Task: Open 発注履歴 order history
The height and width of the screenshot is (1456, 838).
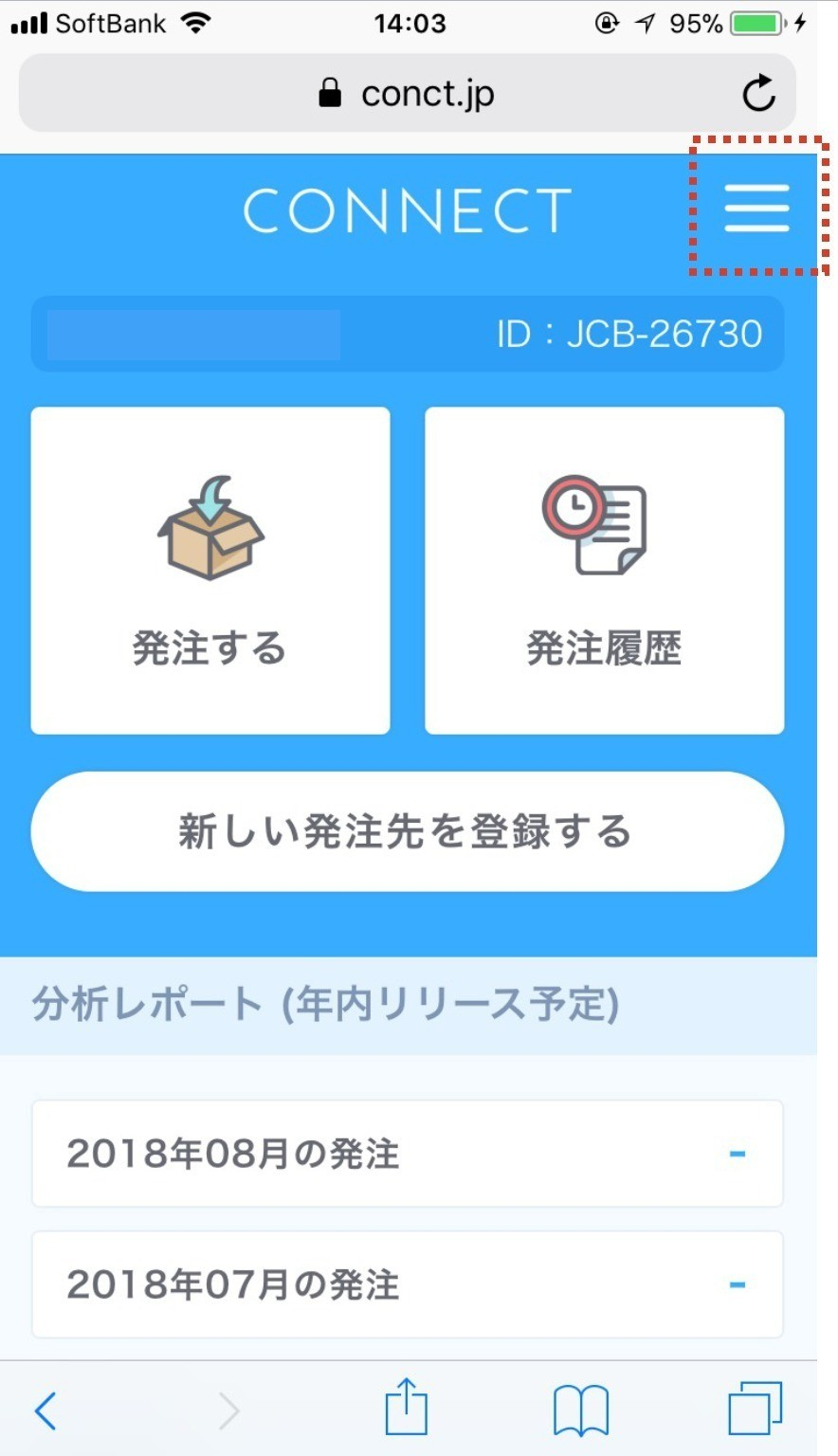Action: tap(605, 571)
